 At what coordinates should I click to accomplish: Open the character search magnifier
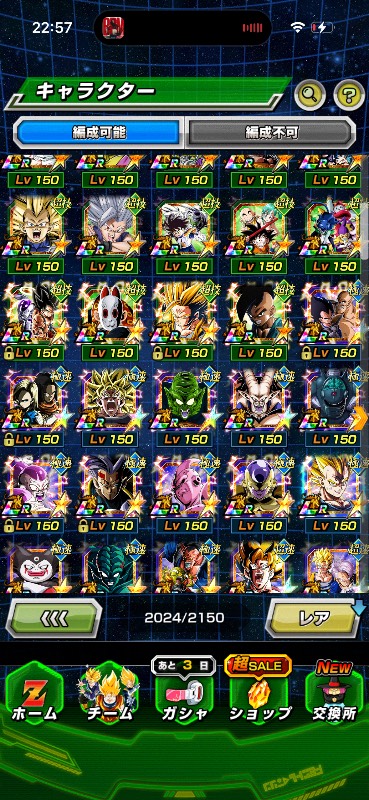(310, 94)
